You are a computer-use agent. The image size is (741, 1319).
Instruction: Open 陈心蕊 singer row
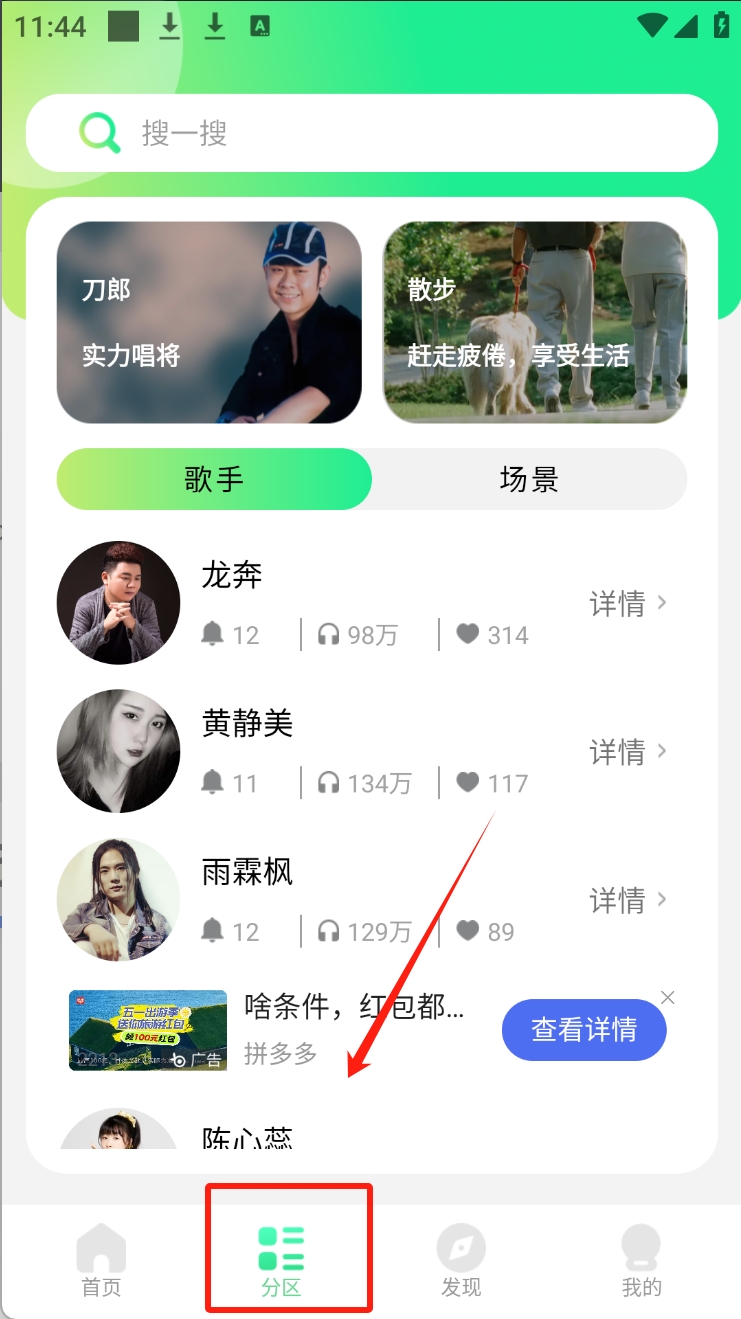(247, 1136)
